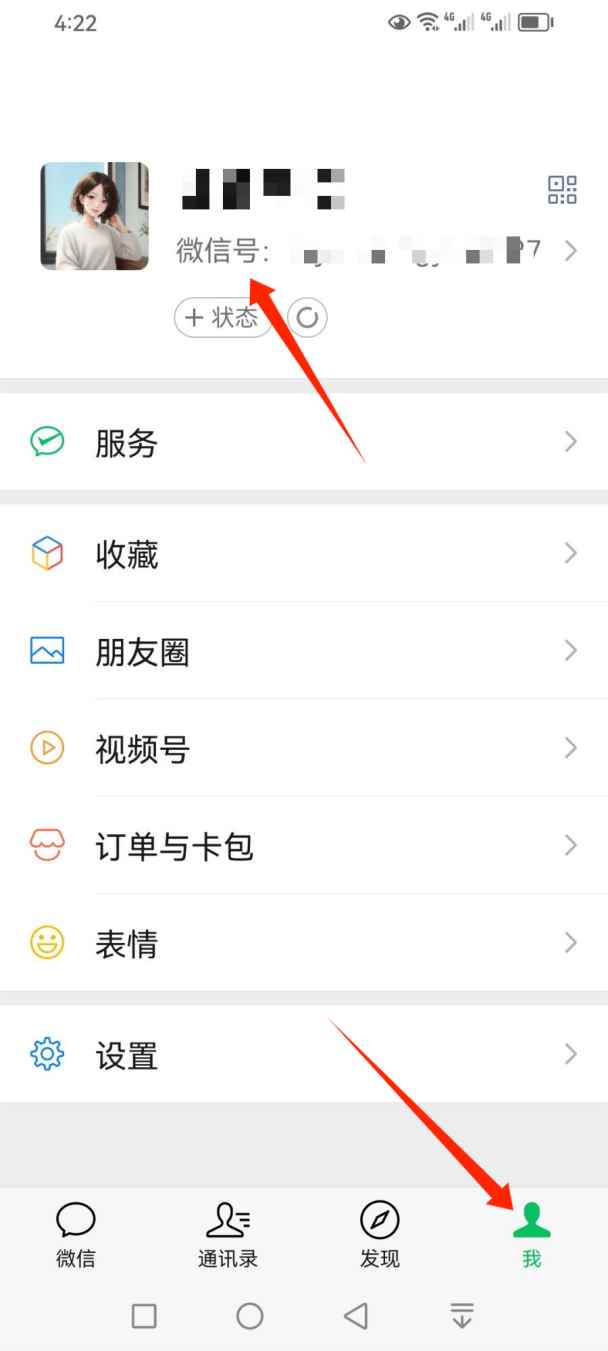View 订单与卡包 orders and cards
The image size is (608, 1351).
tap(304, 846)
